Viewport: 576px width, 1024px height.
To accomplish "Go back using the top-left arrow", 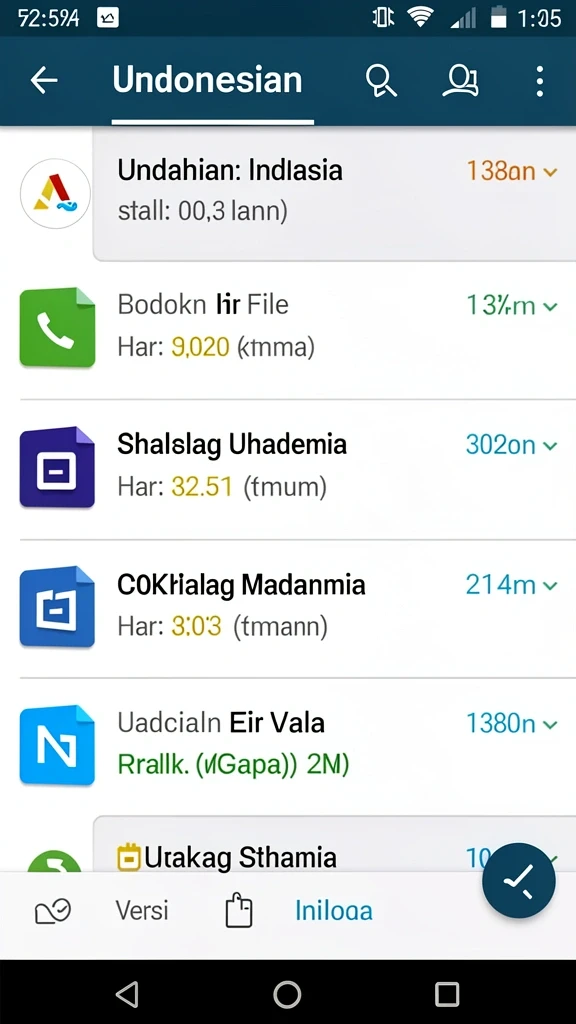I will point(44,81).
